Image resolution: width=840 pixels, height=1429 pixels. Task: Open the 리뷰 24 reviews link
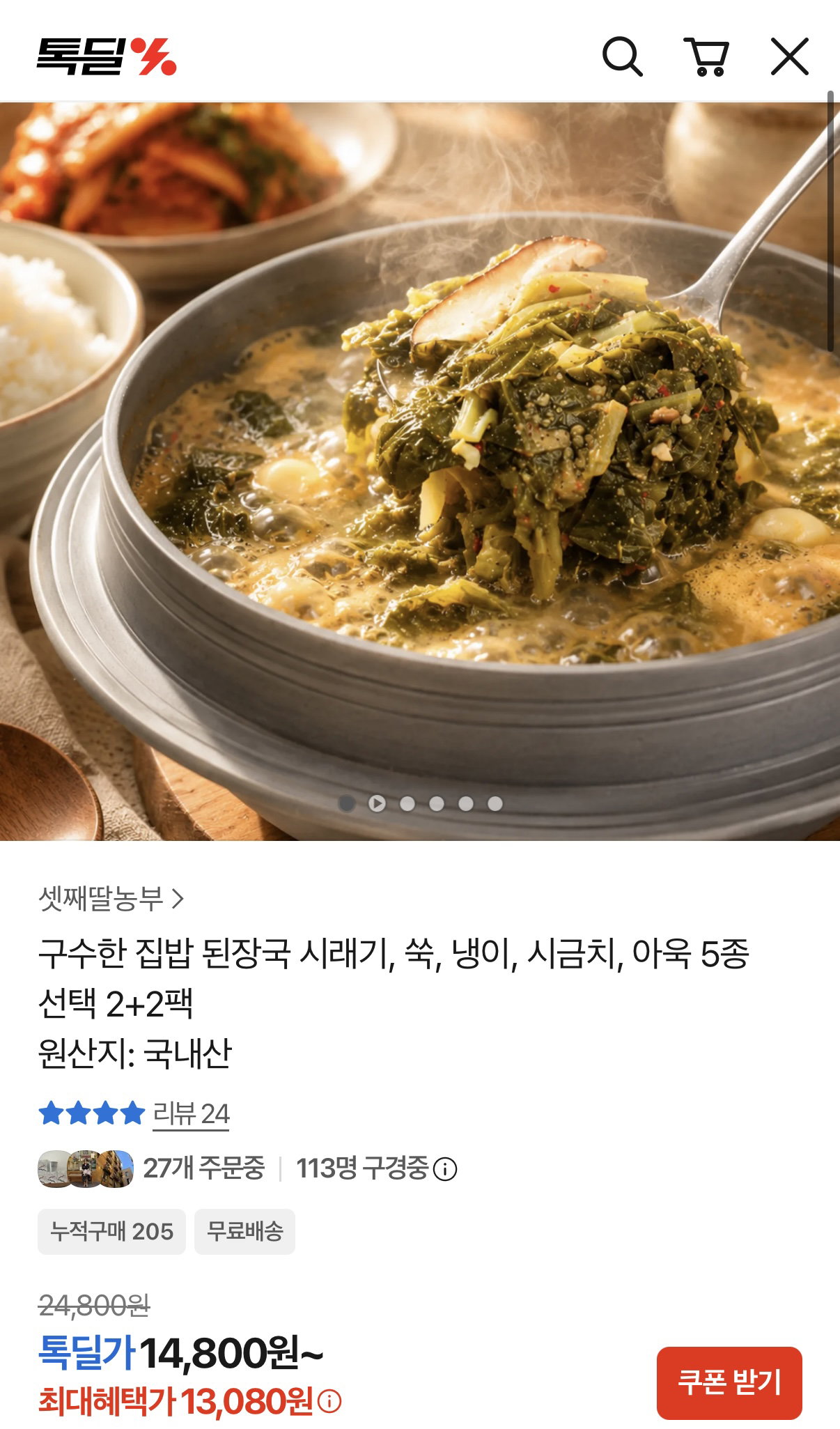[x=191, y=1113]
